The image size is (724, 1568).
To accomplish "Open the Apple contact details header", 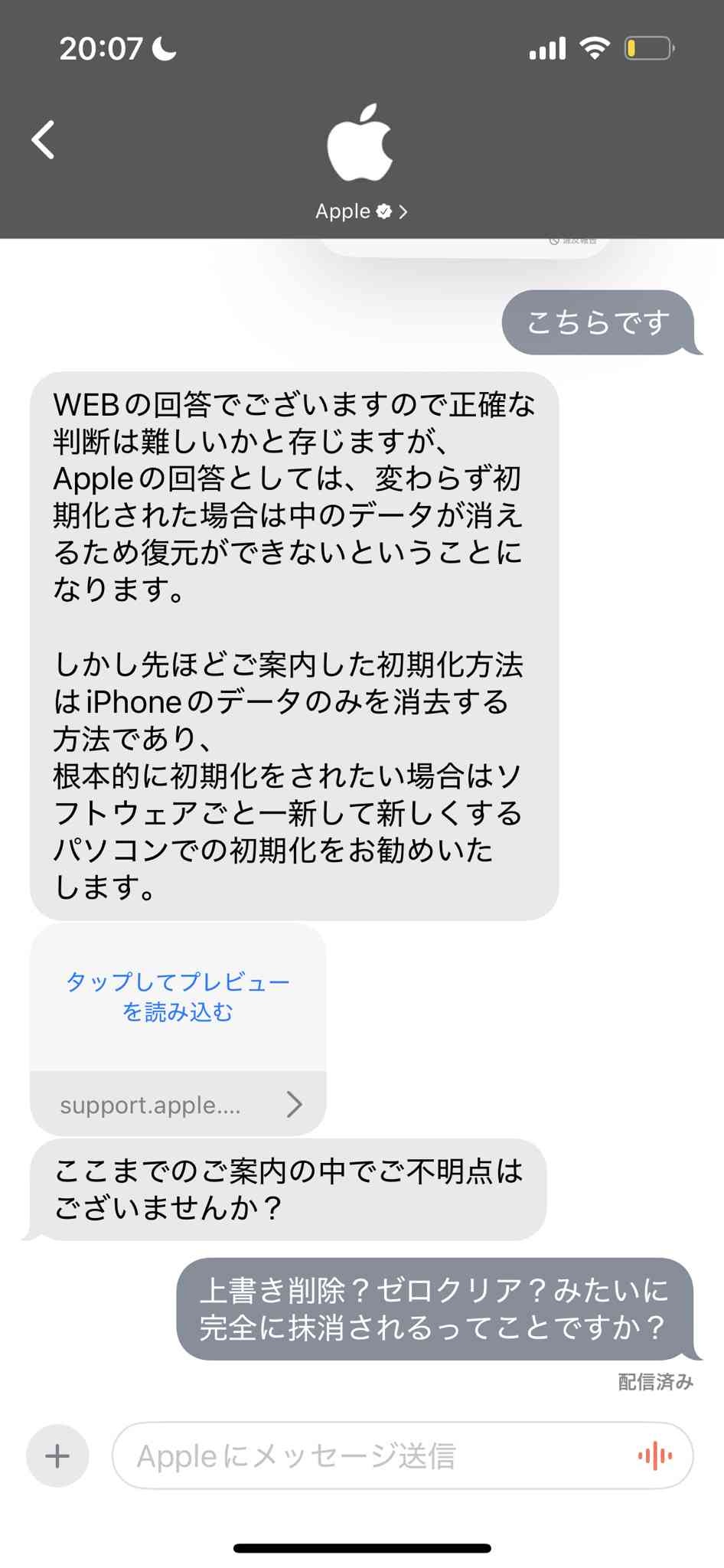I will [360, 211].
